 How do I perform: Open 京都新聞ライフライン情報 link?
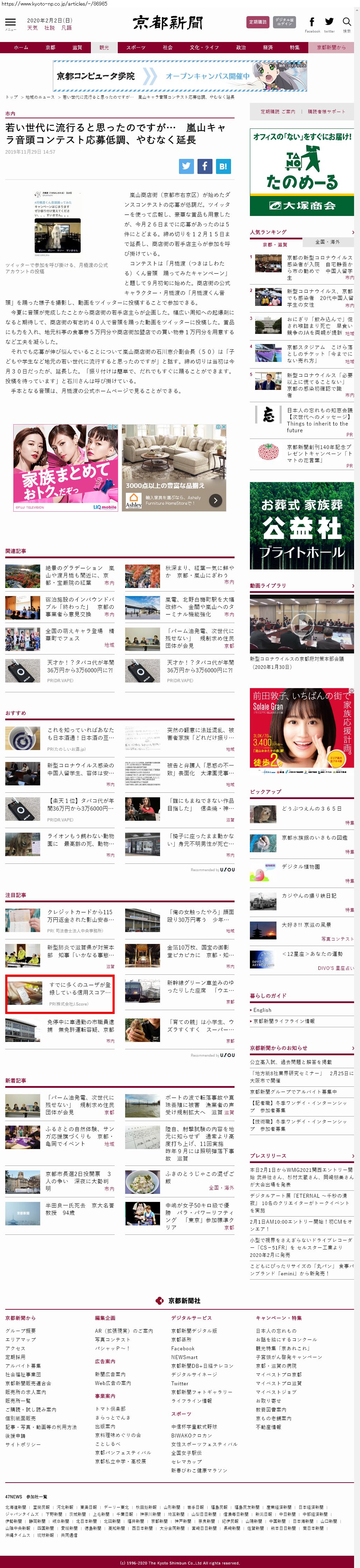284,1021
